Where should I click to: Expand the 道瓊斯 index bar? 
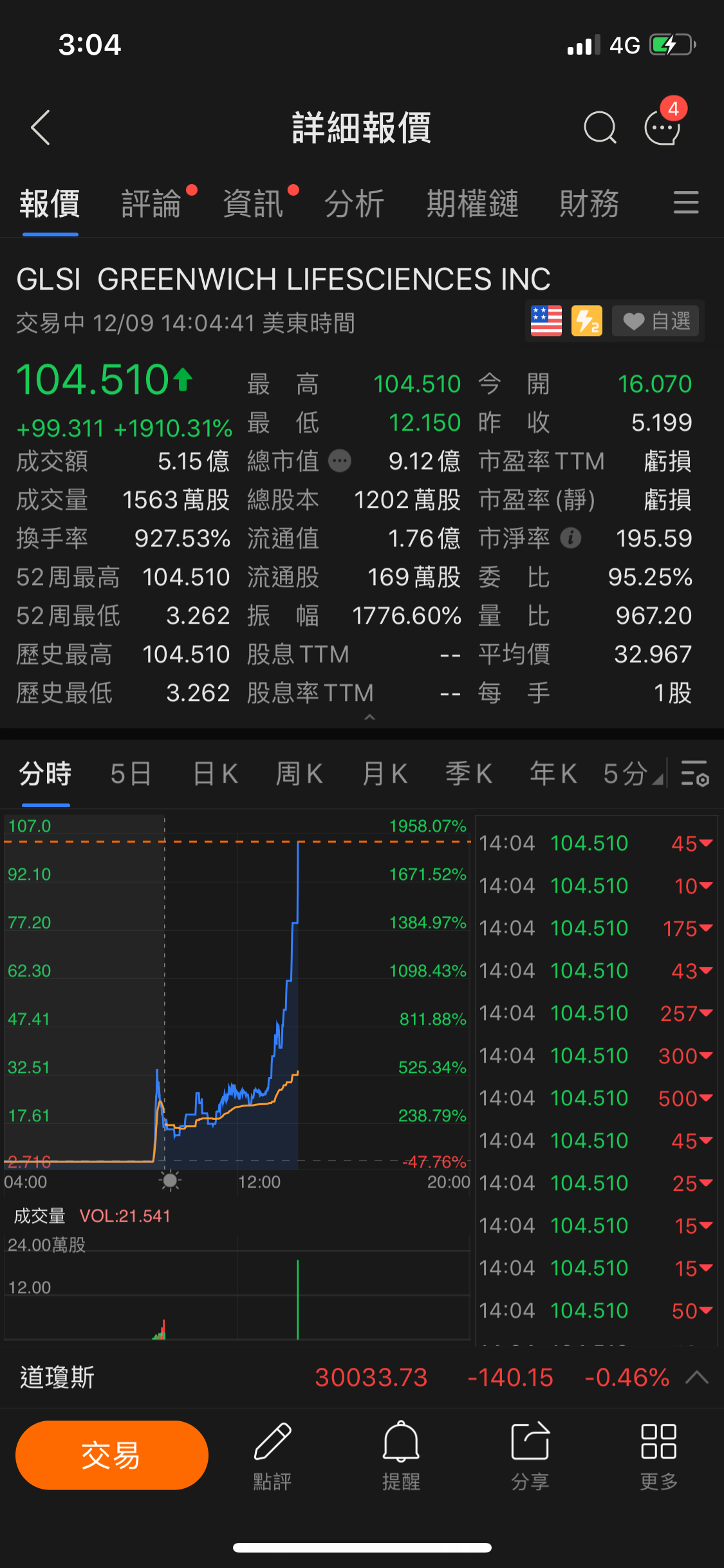click(697, 1377)
